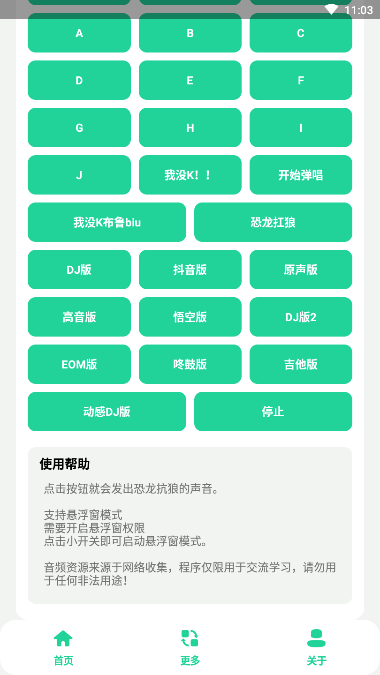
Task: Tap the 开始弹唱 button
Action: click(300, 175)
